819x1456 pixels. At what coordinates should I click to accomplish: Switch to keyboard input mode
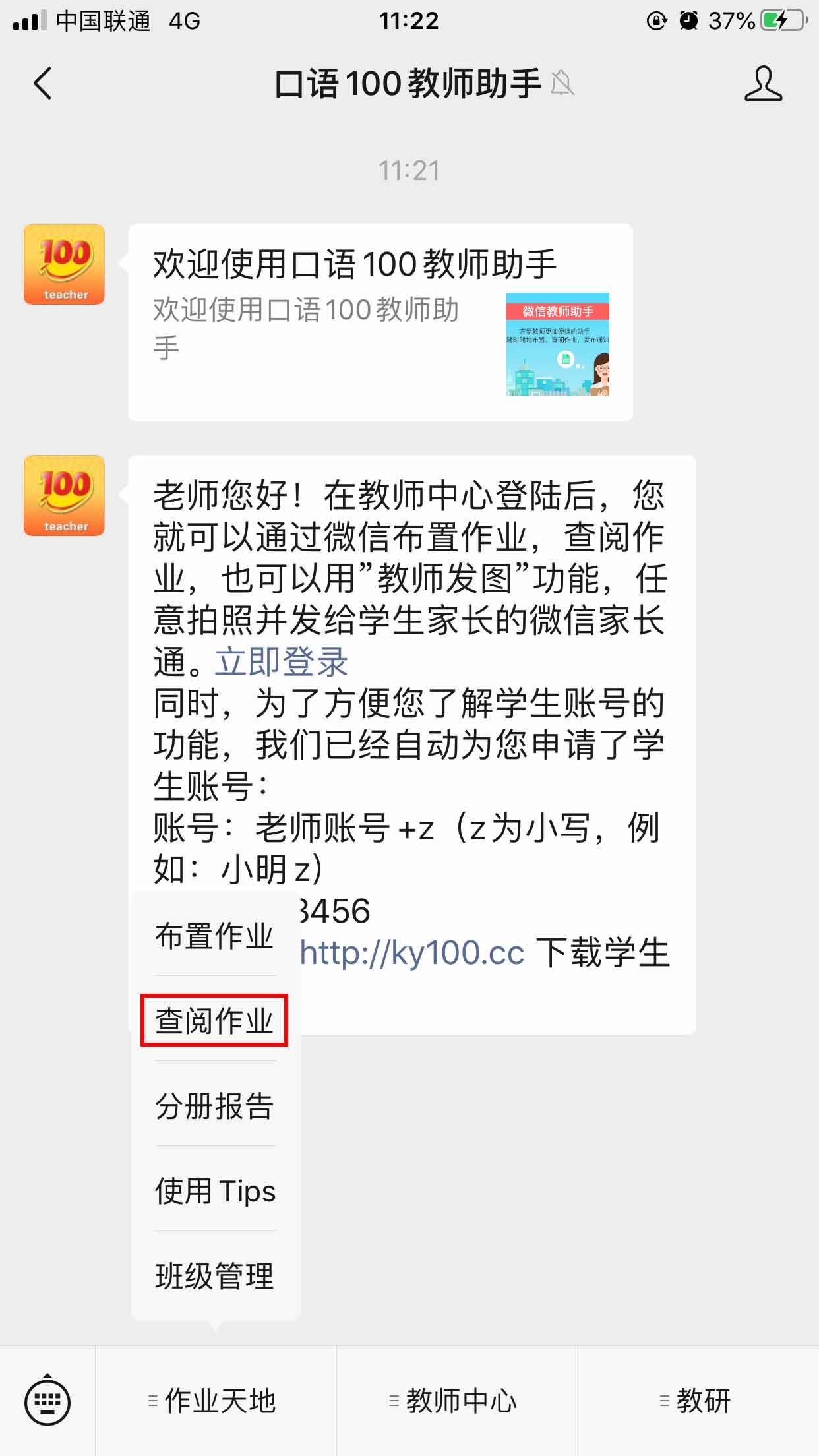47,1401
